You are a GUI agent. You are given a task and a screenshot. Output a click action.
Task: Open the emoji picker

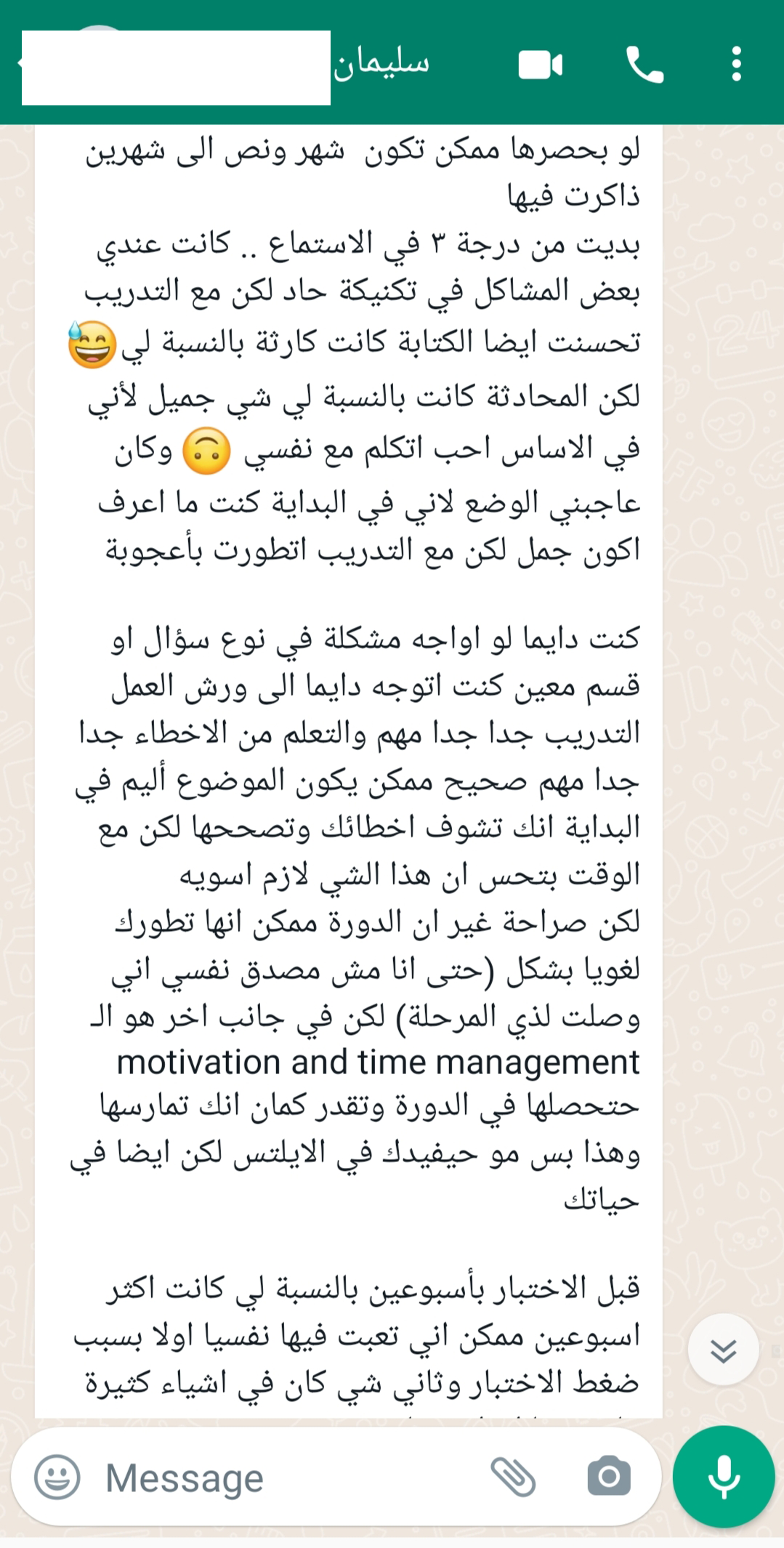[57, 1478]
